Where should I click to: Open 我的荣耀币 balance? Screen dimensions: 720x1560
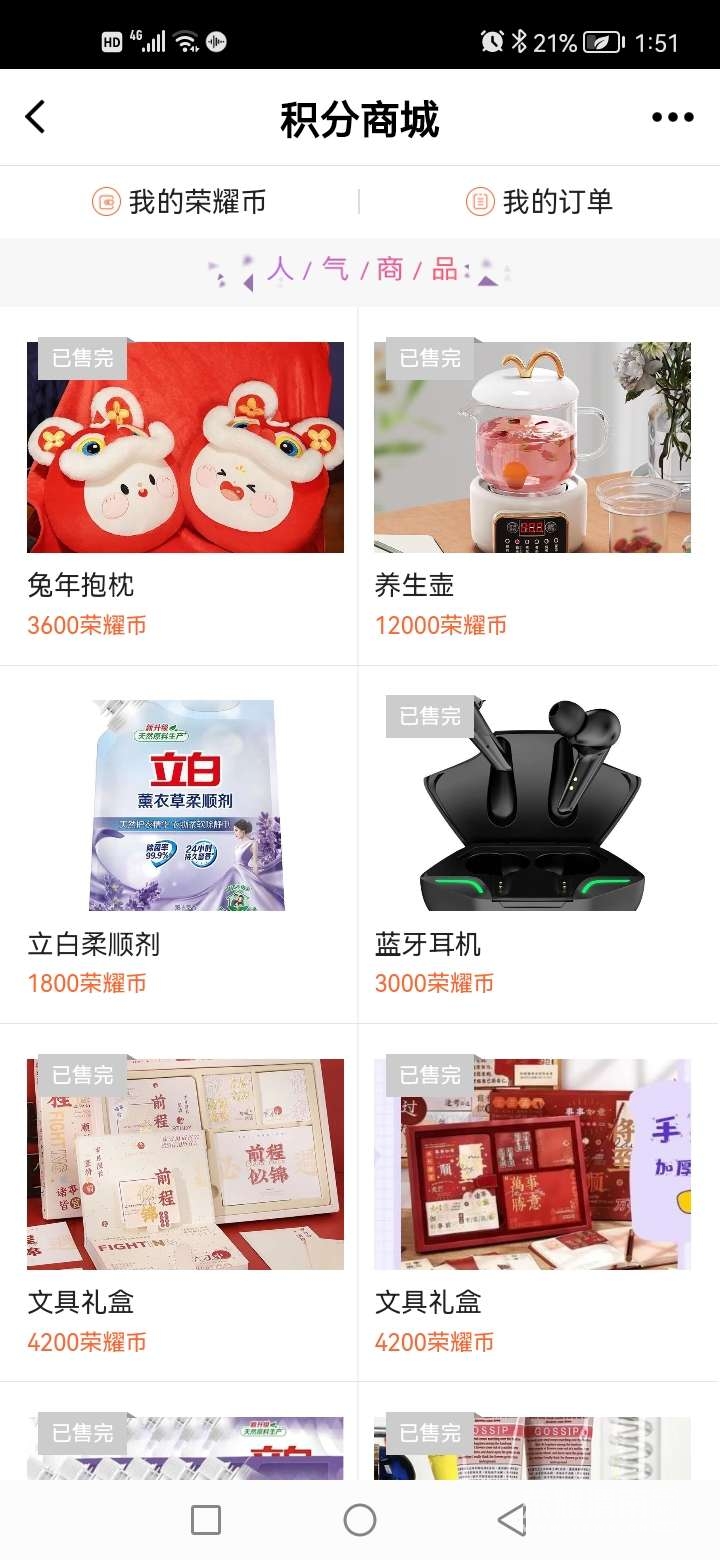pos(180,202)
